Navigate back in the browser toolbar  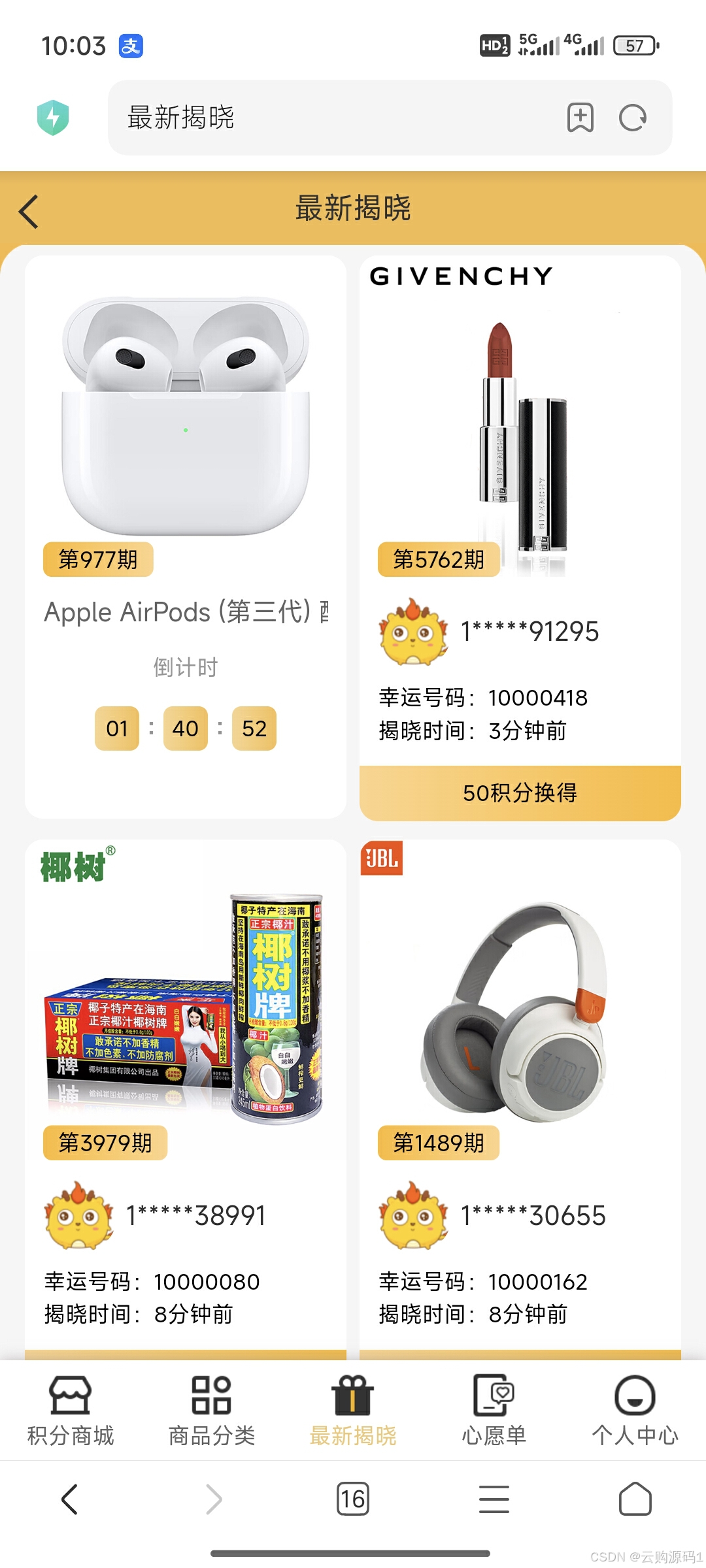70,1499
